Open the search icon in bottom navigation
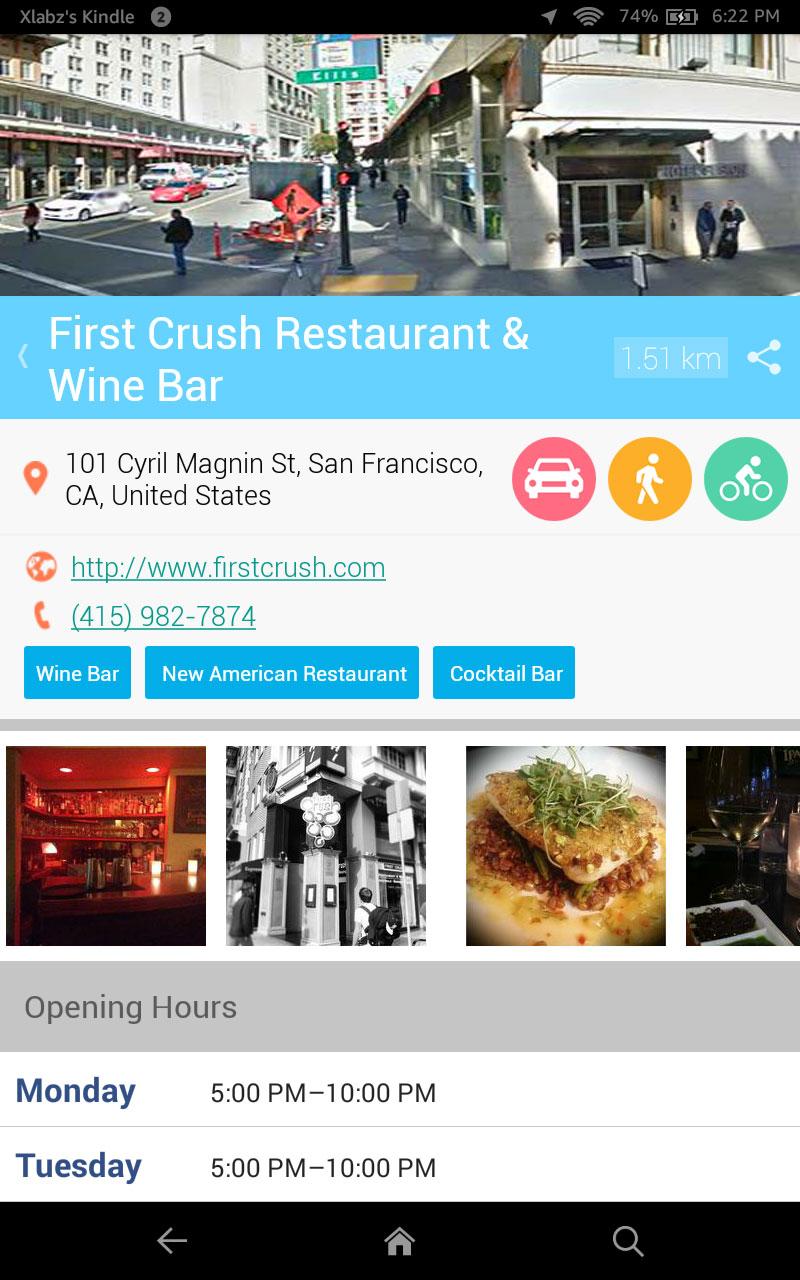This screenshot has width=800, height=1280. point(628,1241)
